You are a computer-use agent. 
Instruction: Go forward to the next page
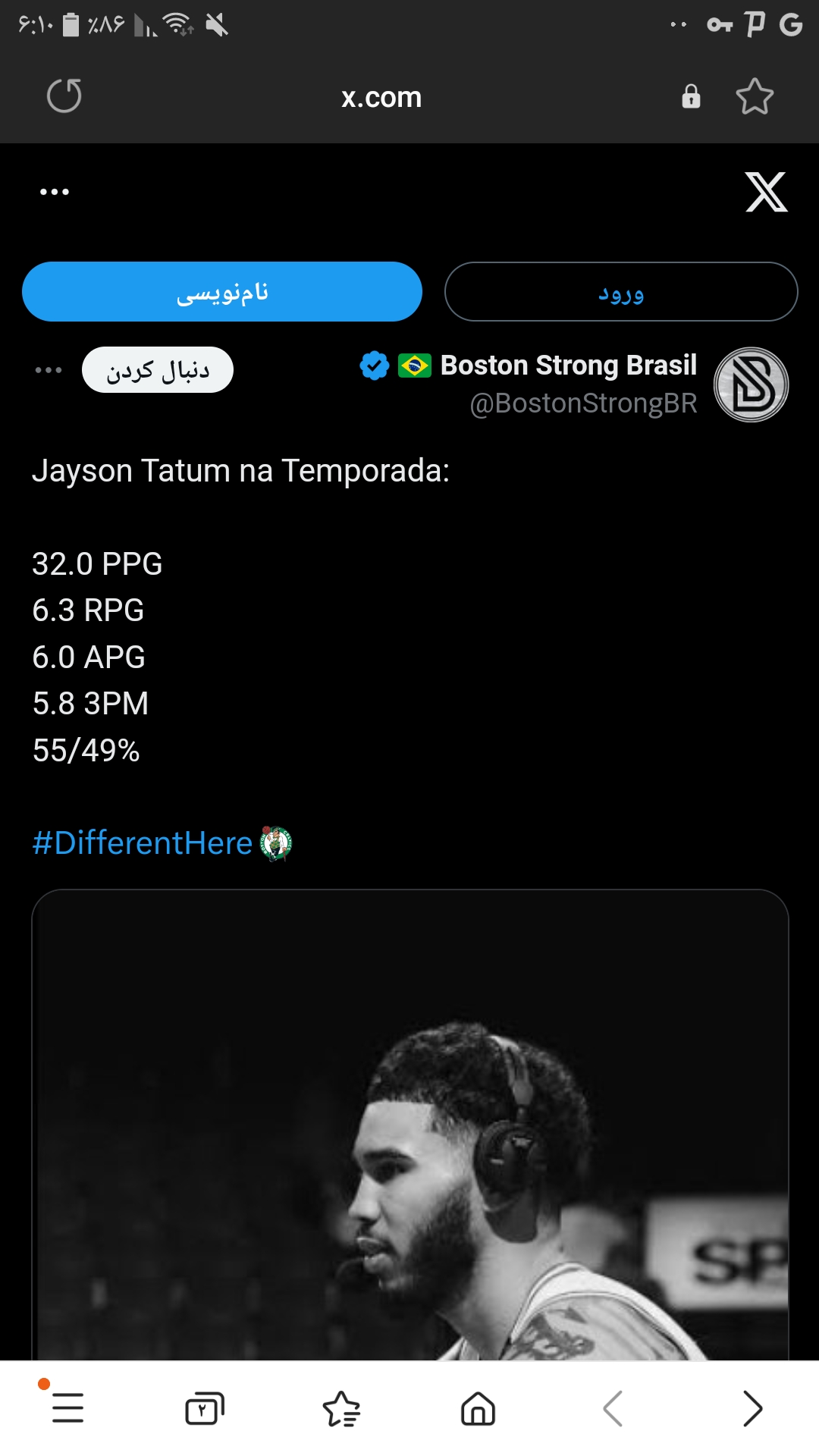click(752, 1409)
